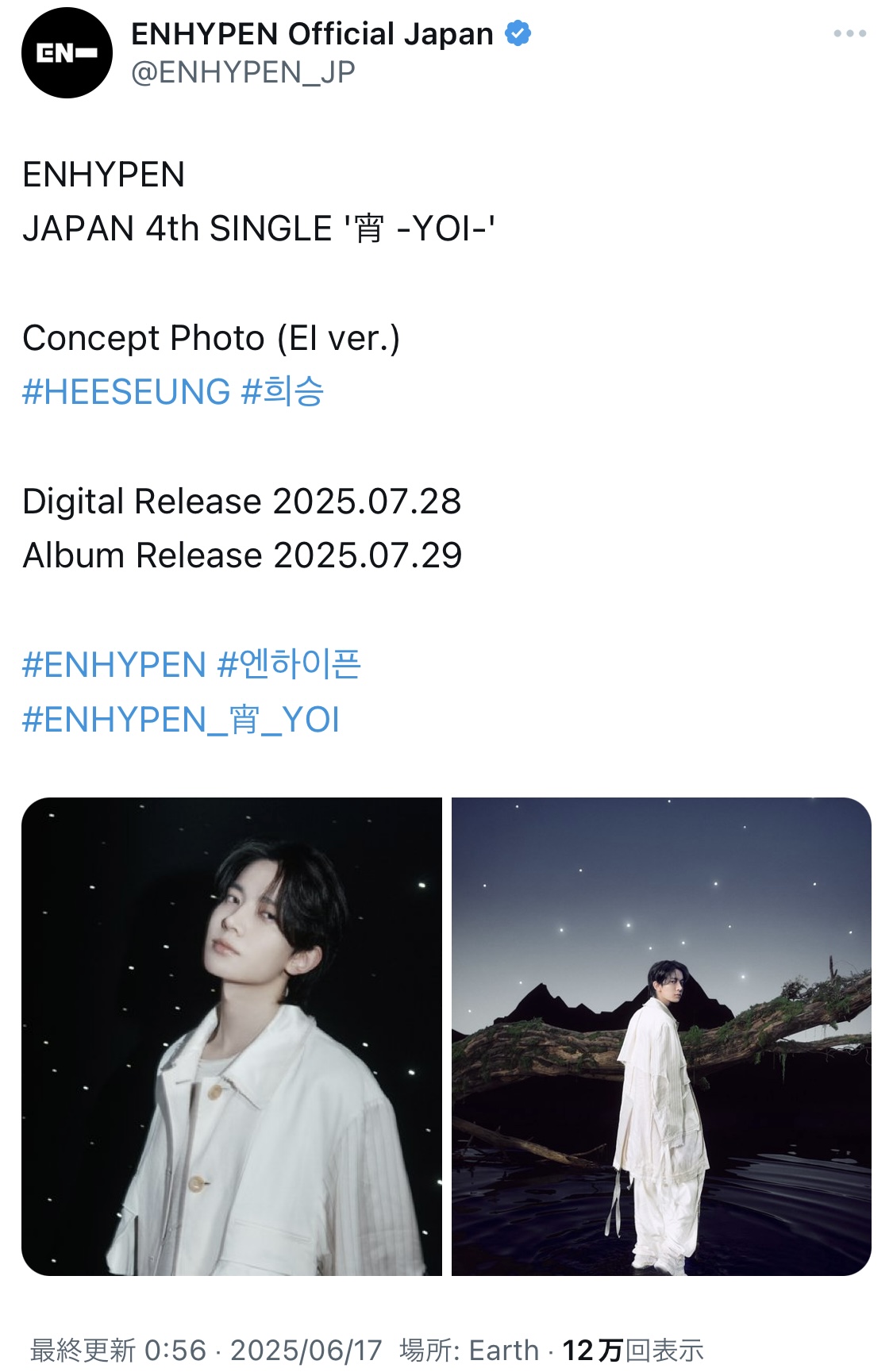This screenshot has height=1372, width=893.
Task: Open the #ENHYPEN hashtag
Action: 114,665
